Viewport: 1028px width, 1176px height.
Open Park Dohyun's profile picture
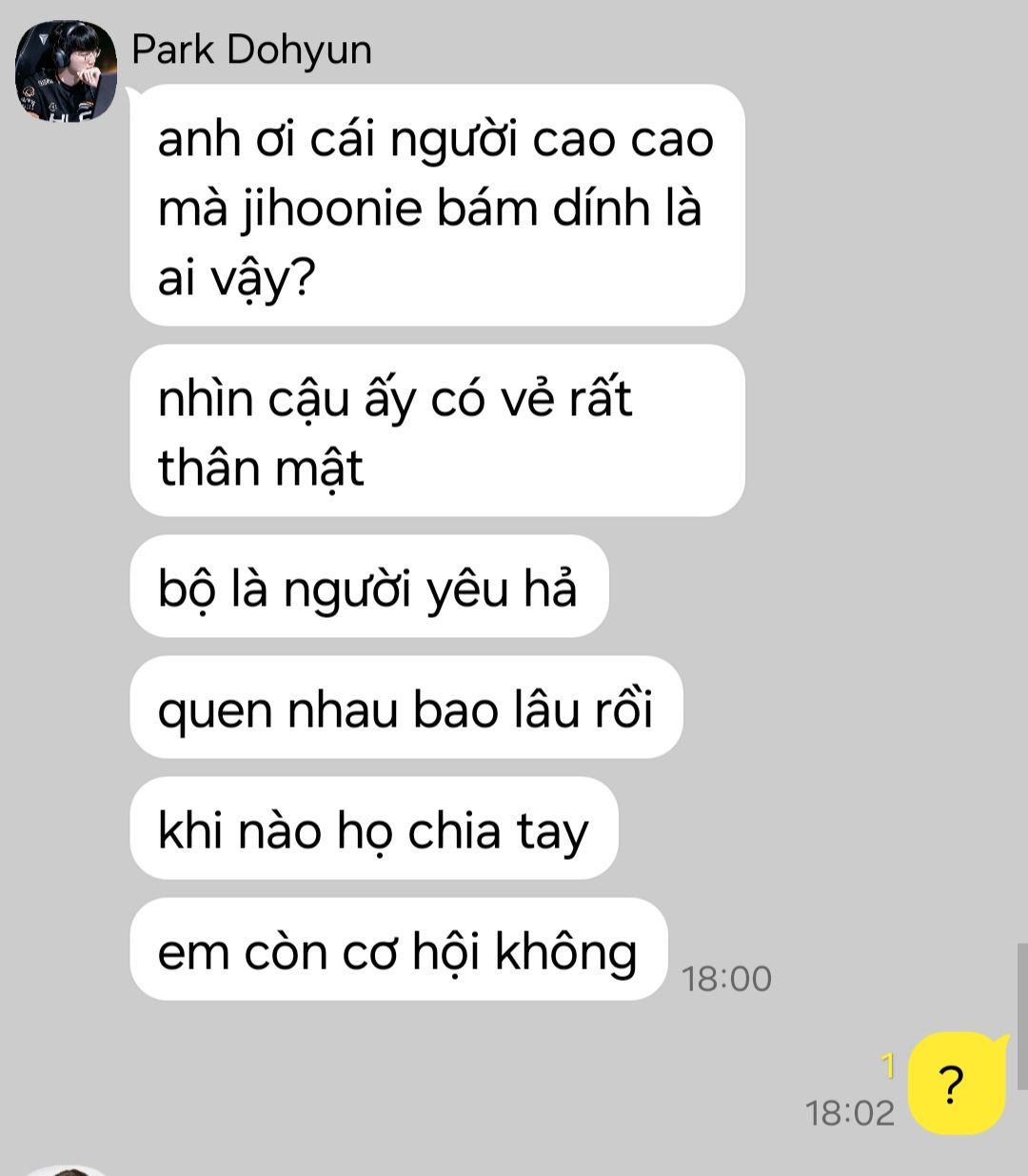coord(65,70)
